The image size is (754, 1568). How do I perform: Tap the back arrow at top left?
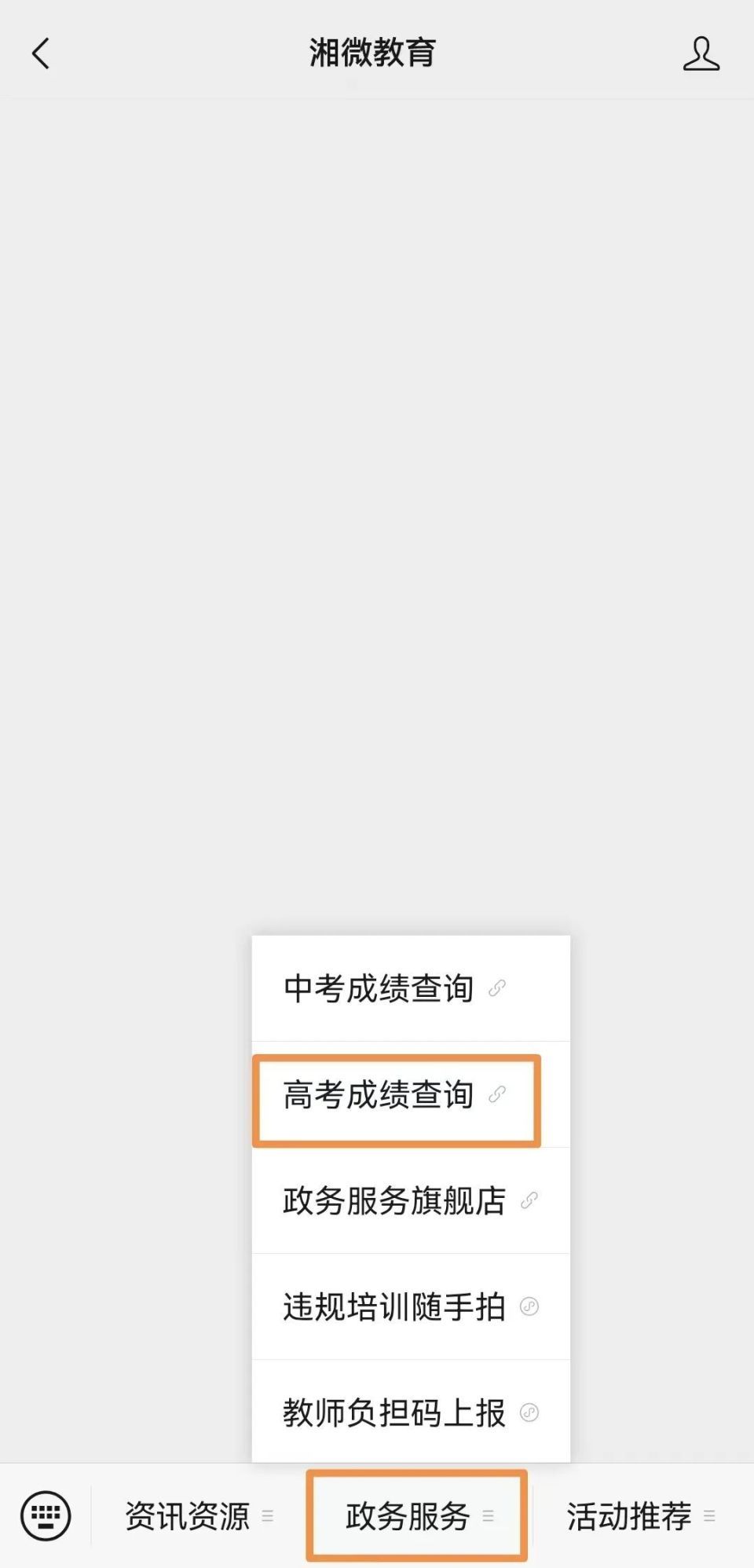38,53
